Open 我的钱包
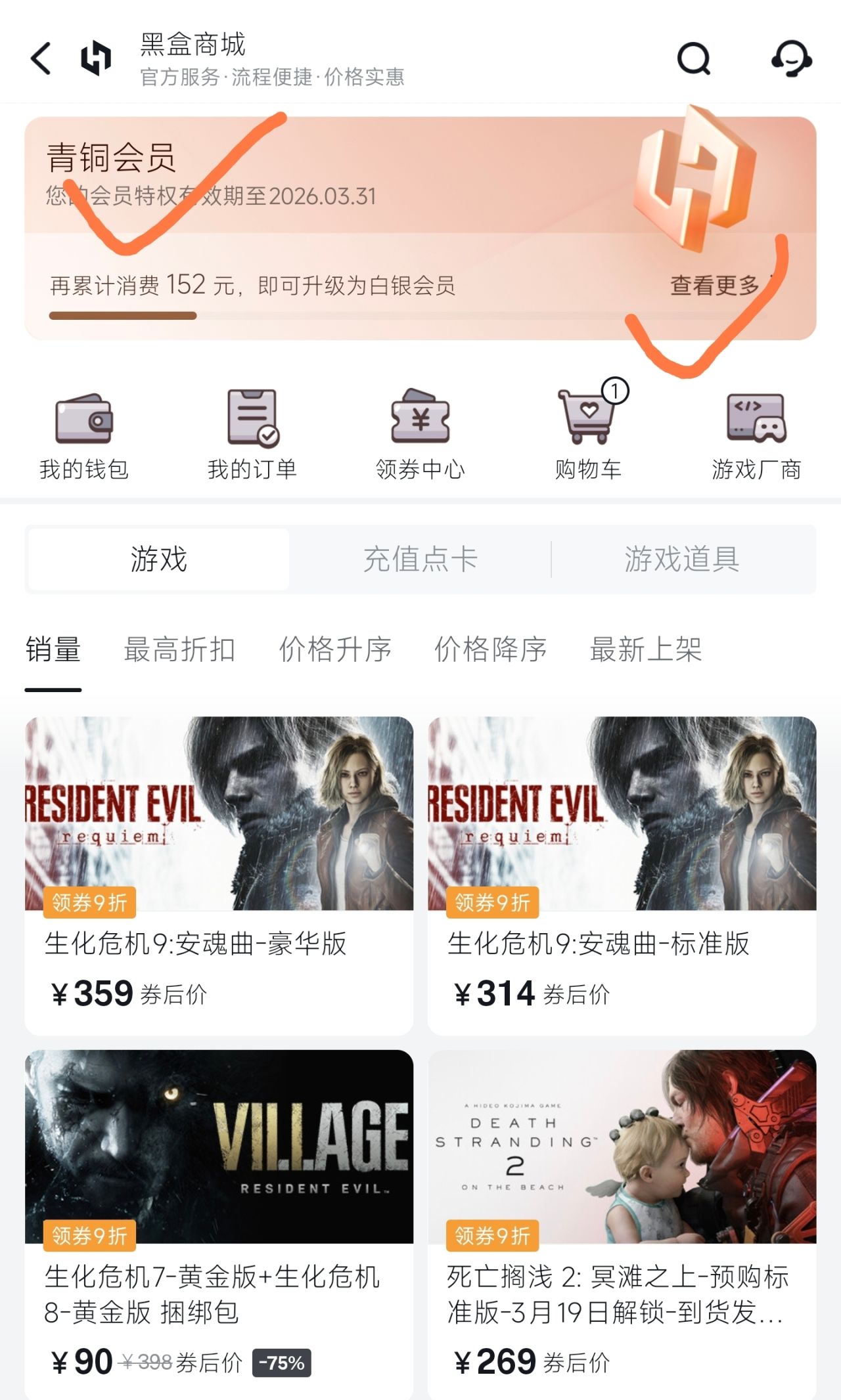The height and width of the screenshot is (1400, 841). tap(84, 433)
